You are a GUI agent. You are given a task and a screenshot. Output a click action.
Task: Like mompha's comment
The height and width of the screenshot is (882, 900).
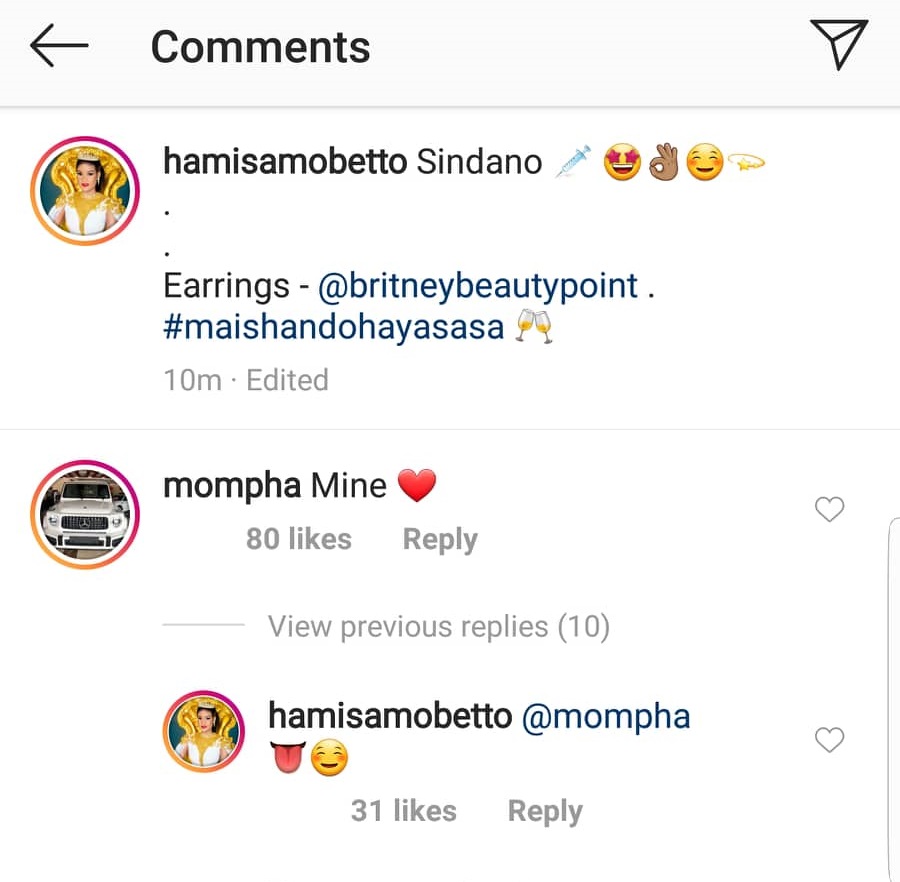coord(829,510)
